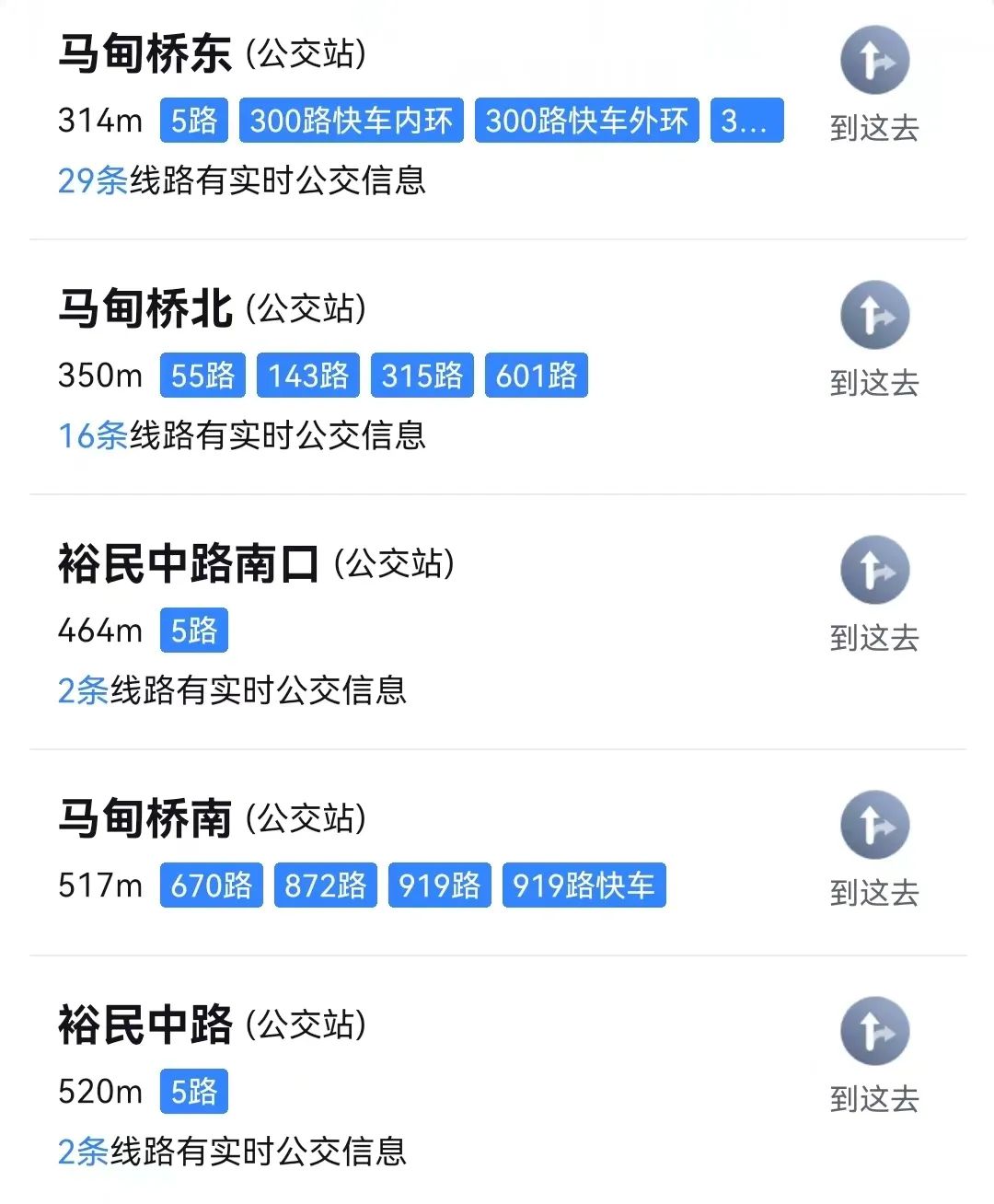Click the navigation arrow icon beside 马甸桥东
The image size is (994, 1204).
coord(874,59)
